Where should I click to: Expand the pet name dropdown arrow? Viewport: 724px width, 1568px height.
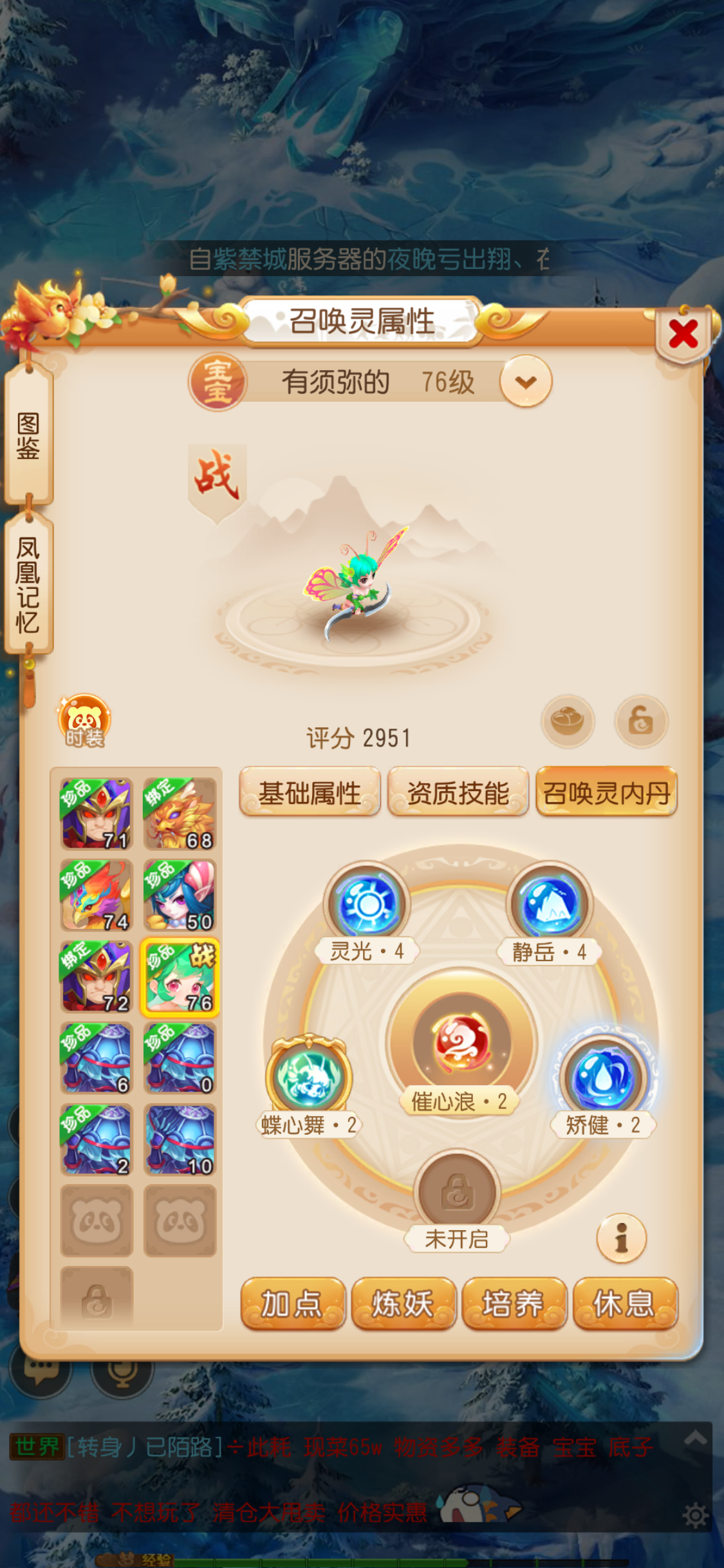526,382
